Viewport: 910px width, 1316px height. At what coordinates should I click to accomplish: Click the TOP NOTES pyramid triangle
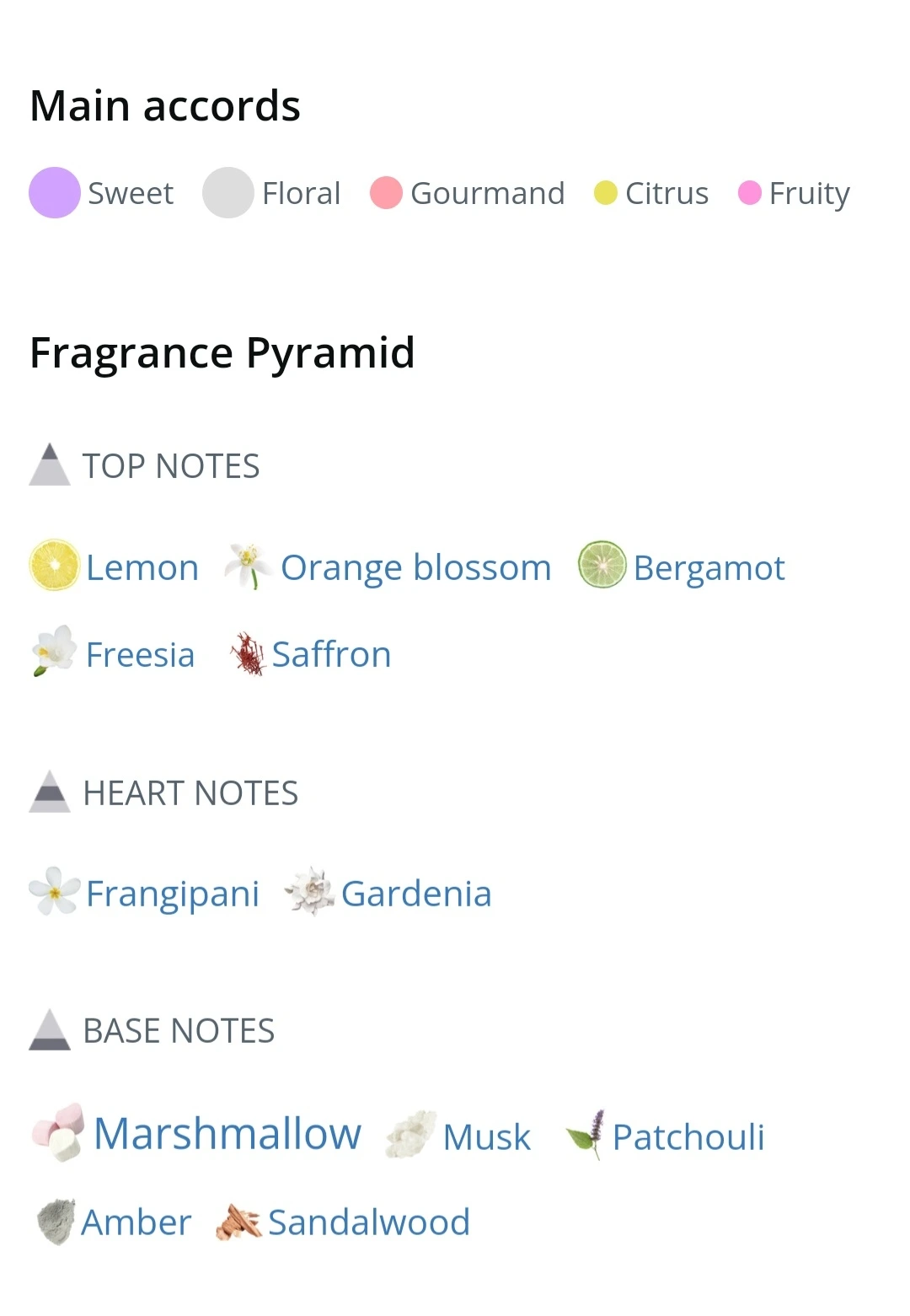coord(51,465)
